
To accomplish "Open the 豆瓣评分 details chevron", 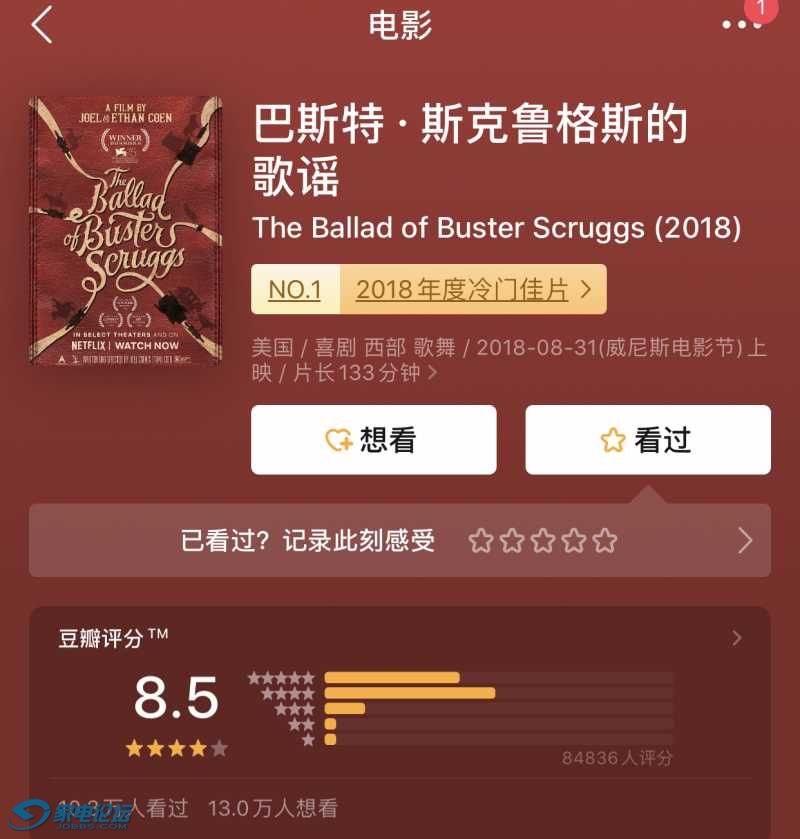I will coord(737,638).
